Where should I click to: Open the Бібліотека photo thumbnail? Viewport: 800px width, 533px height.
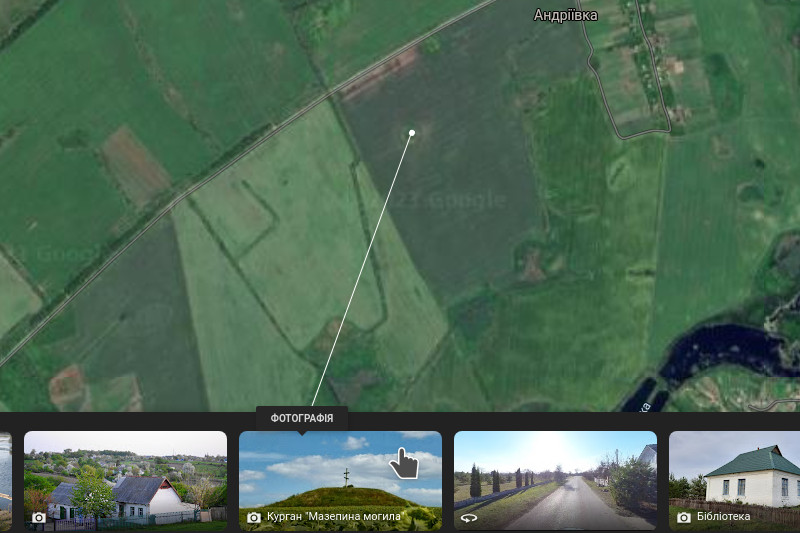pos(734,480)
